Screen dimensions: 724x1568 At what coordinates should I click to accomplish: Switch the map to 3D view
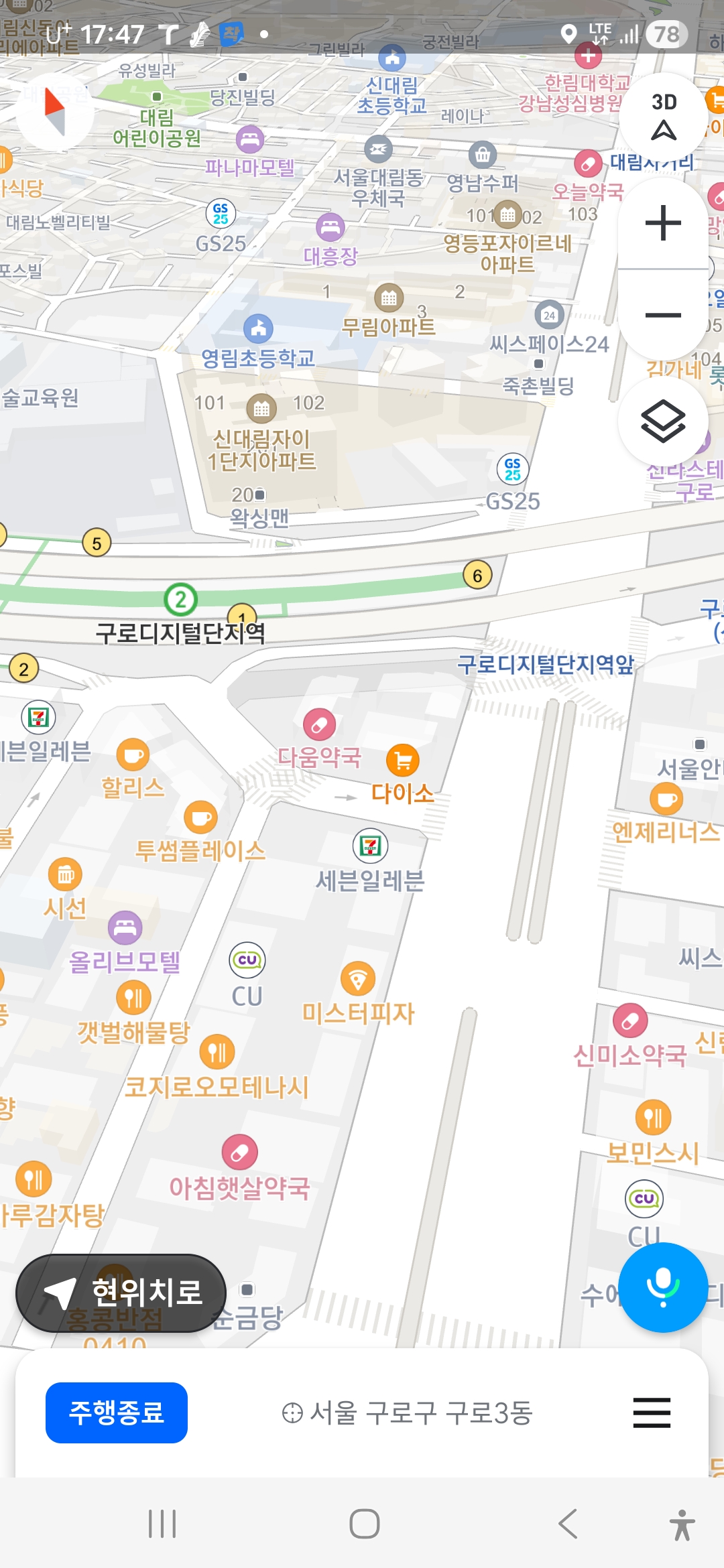tap(663, 117)
